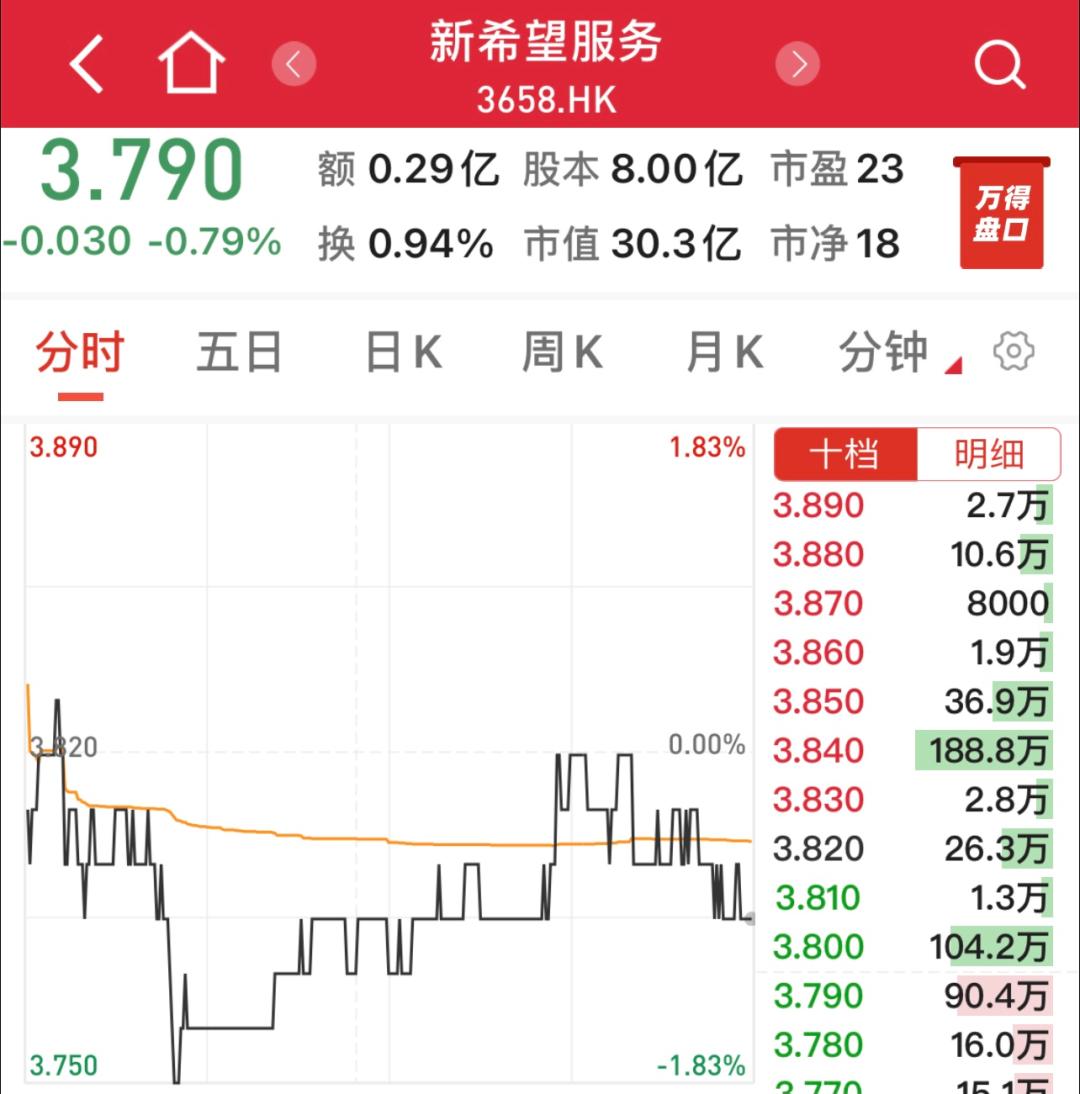Switch to the previous stock
Image resolution: width=1080 pixels, height=1094 pixels.
(x=294, y=64)
